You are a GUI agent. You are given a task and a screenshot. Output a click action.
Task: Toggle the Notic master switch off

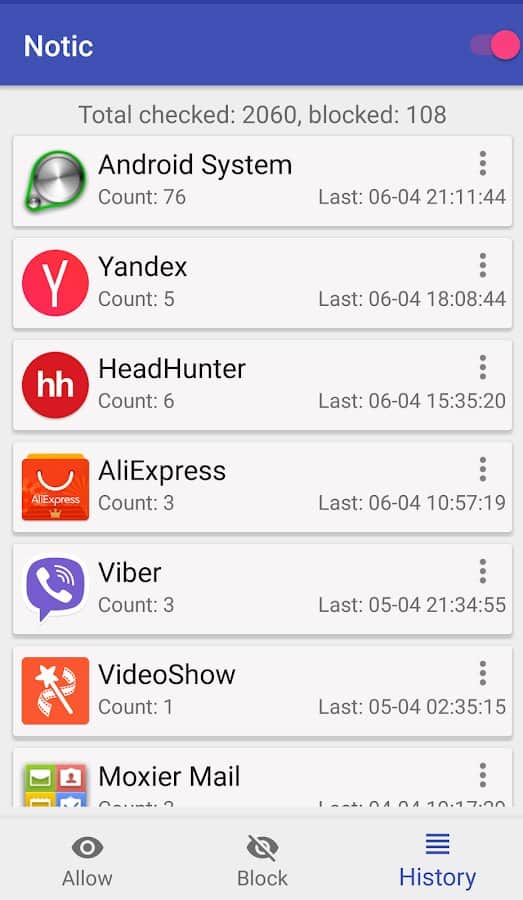click(x=495, y=45)
